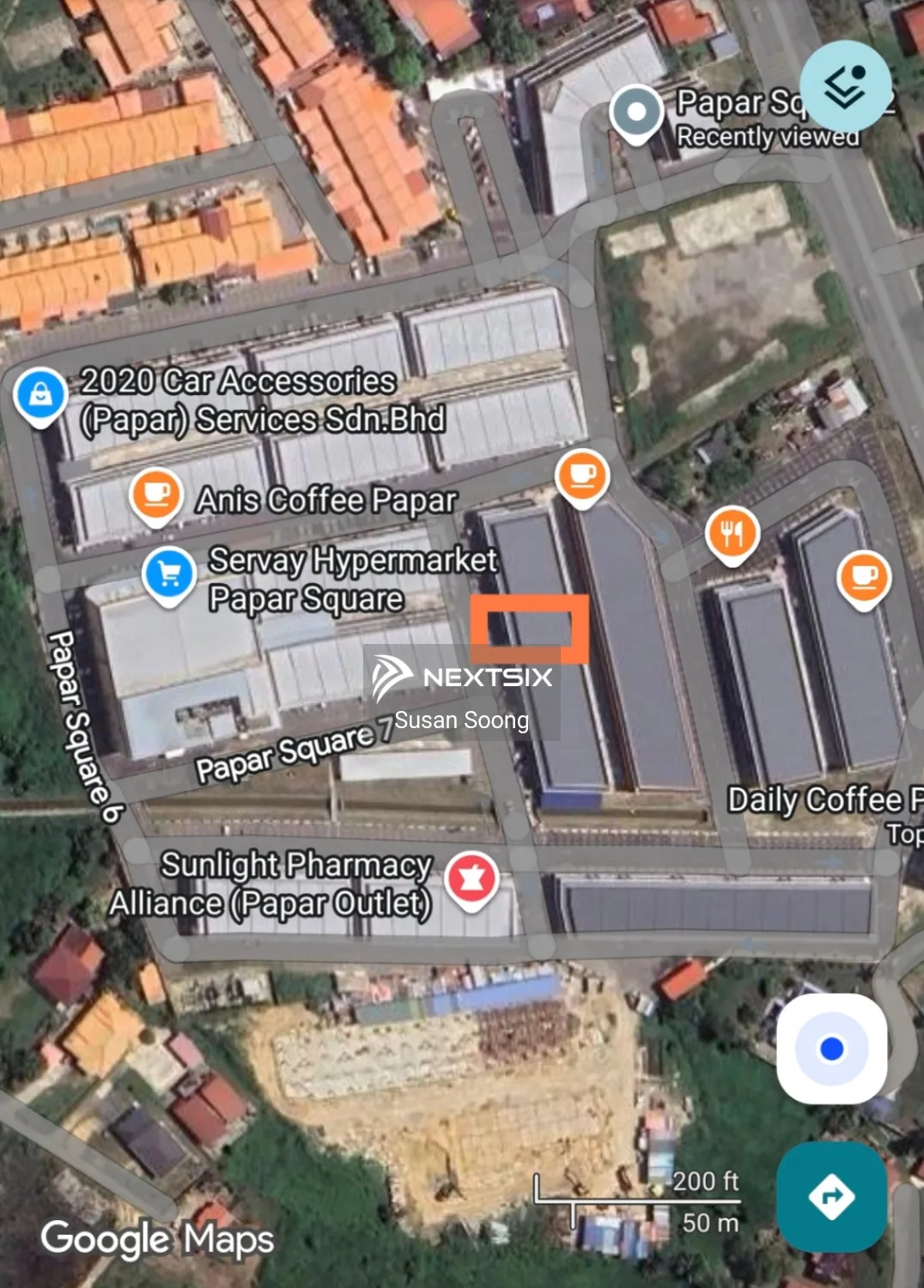The width and height of the screenshot is (924, 1288).
Task: Open the 2020 Car Accessories store marker
Action: coord(39,395)
